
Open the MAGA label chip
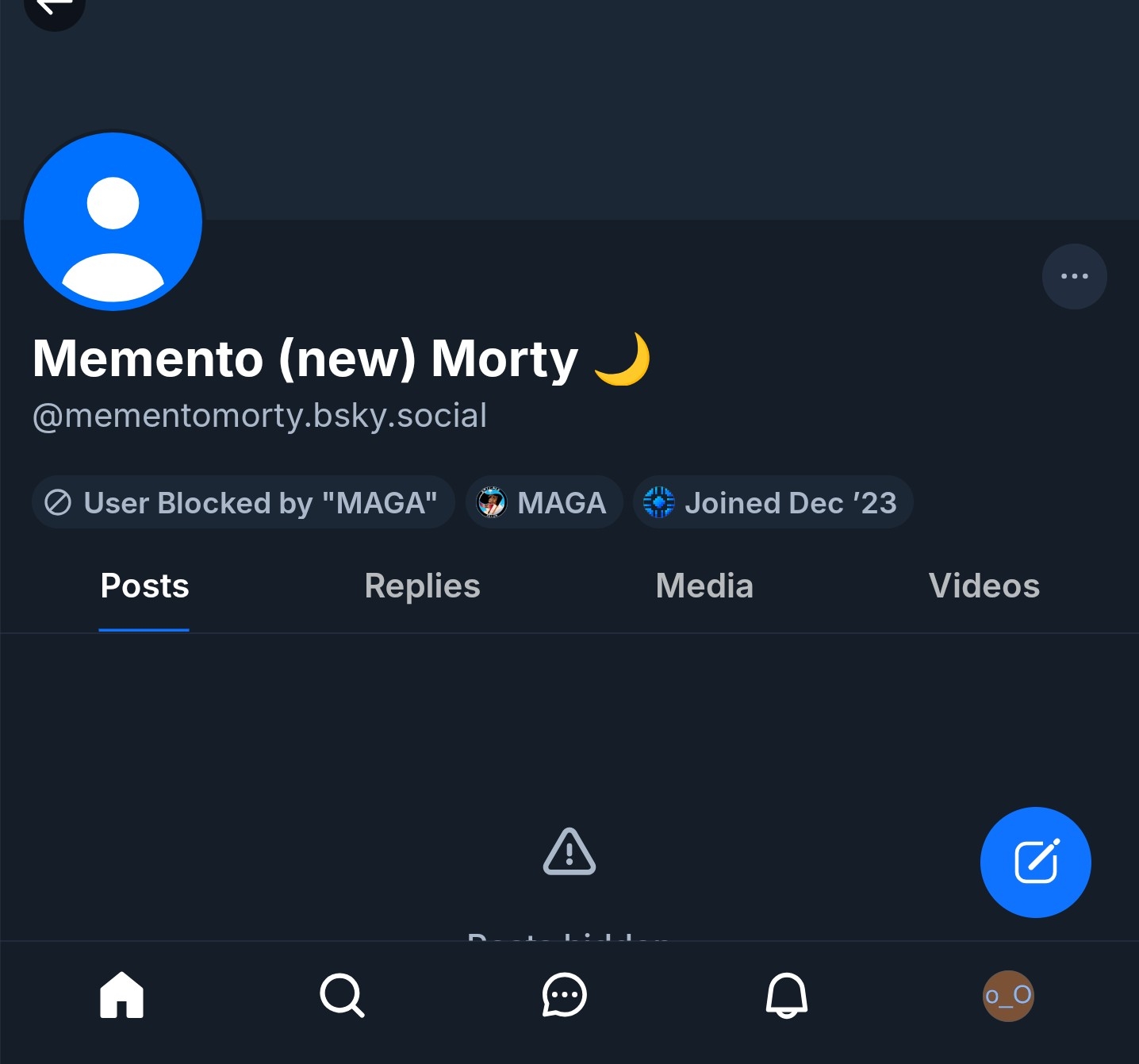point(544,503)
